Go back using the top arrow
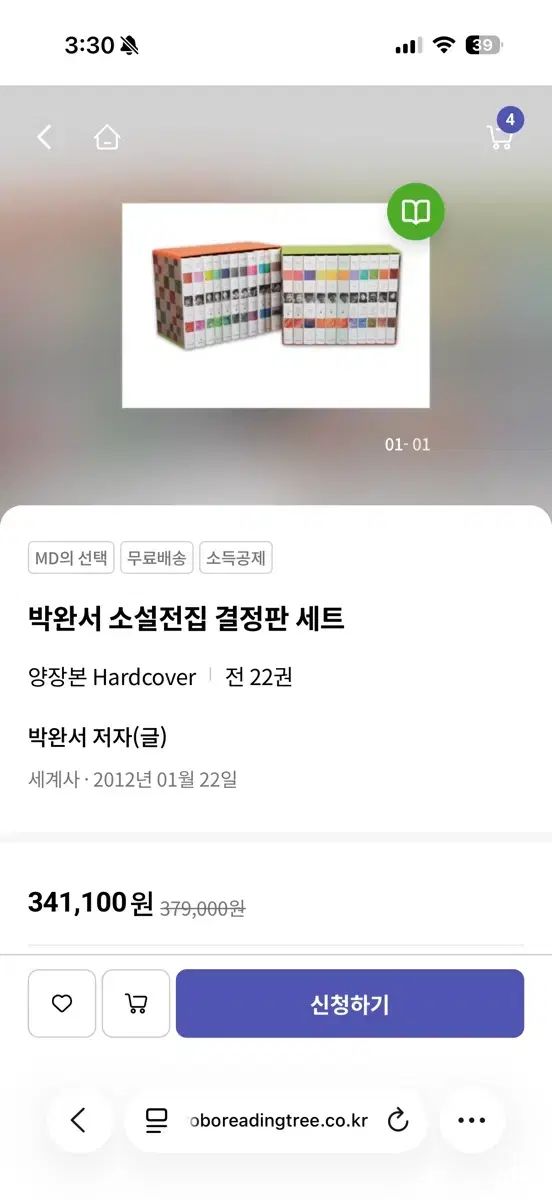The width and height of the screenshot is (552, 1200). (44, 137)
